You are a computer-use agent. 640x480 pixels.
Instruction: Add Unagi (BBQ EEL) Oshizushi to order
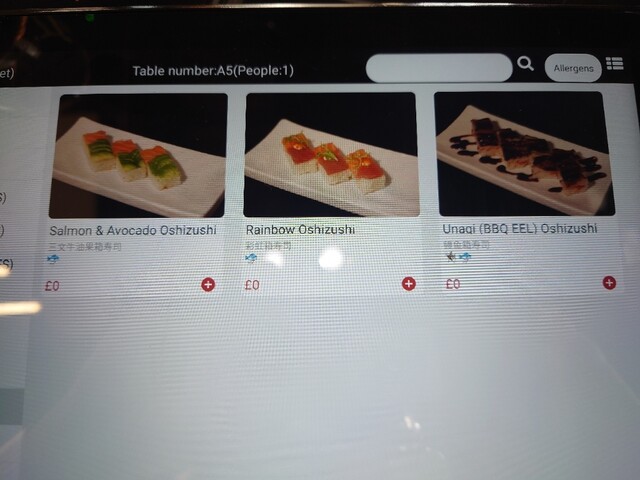(x=609, y=283)
